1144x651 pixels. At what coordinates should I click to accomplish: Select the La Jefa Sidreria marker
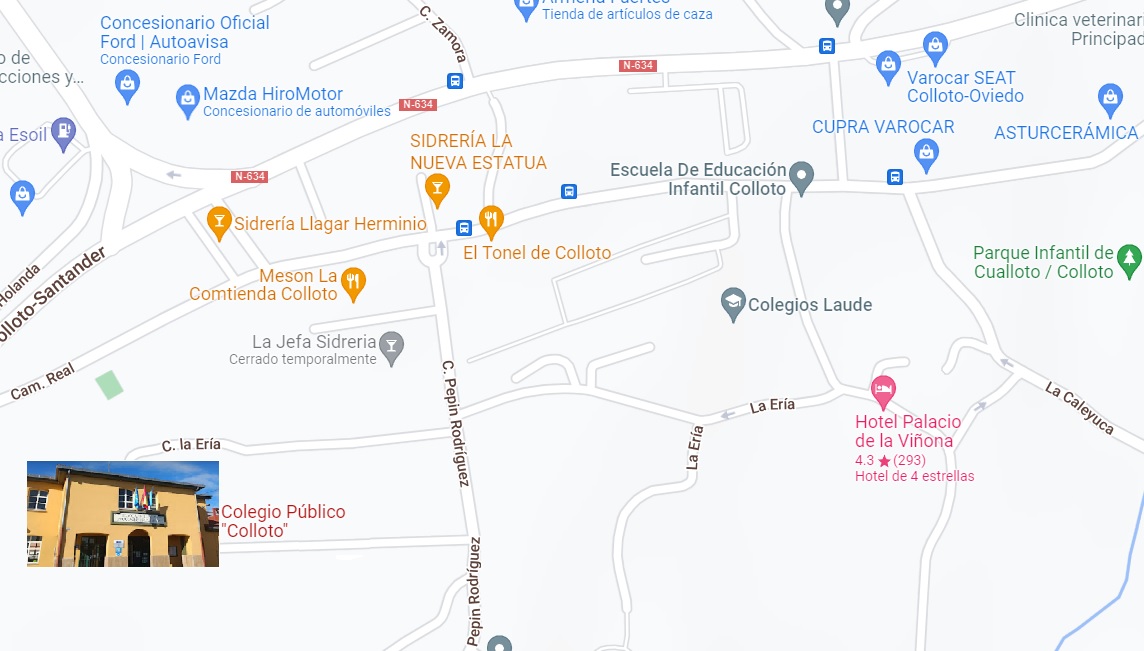392,345
